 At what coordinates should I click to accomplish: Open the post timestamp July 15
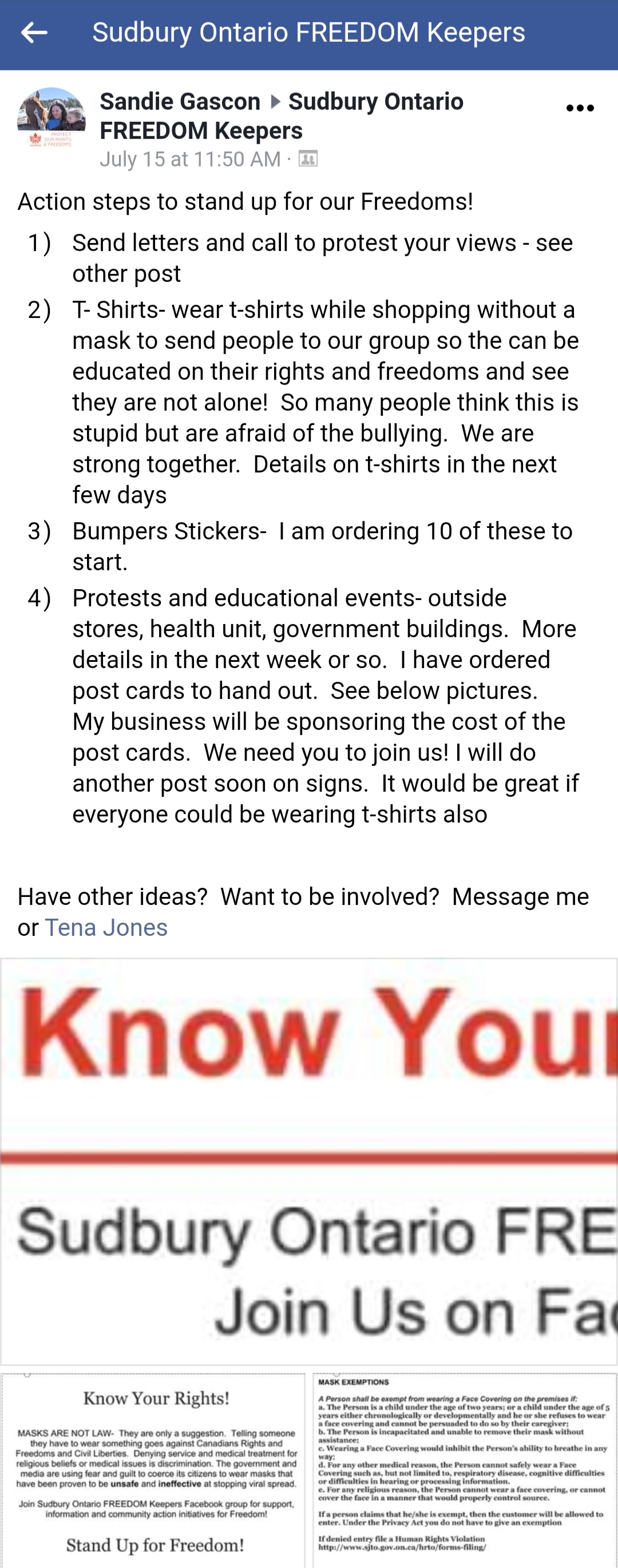click(189, 160)
